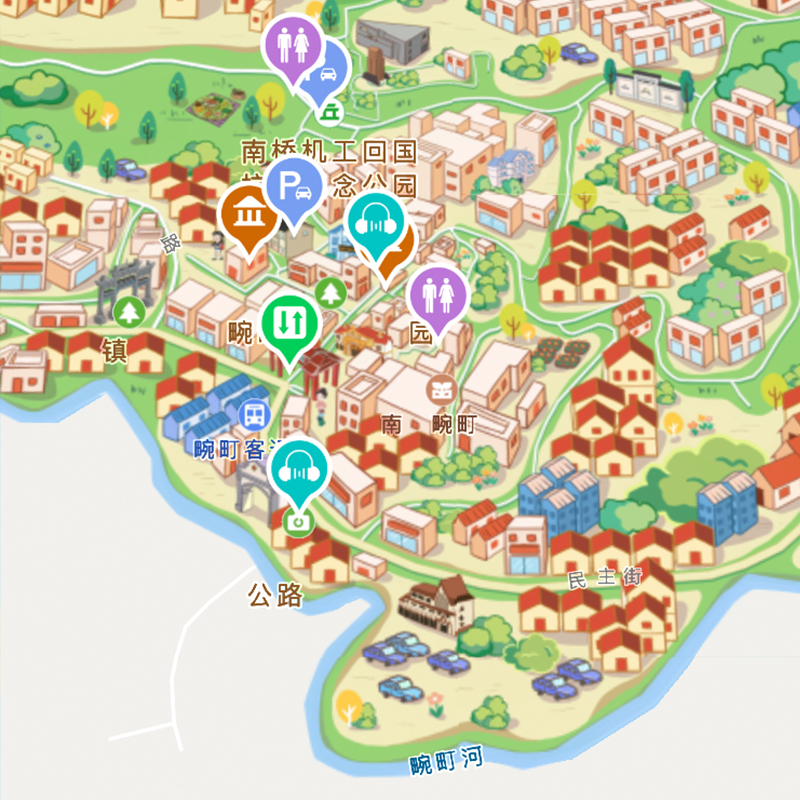Tap the restroom pin beside the 园 label
Screen dimensions: 800x800
tap(438, 293)
